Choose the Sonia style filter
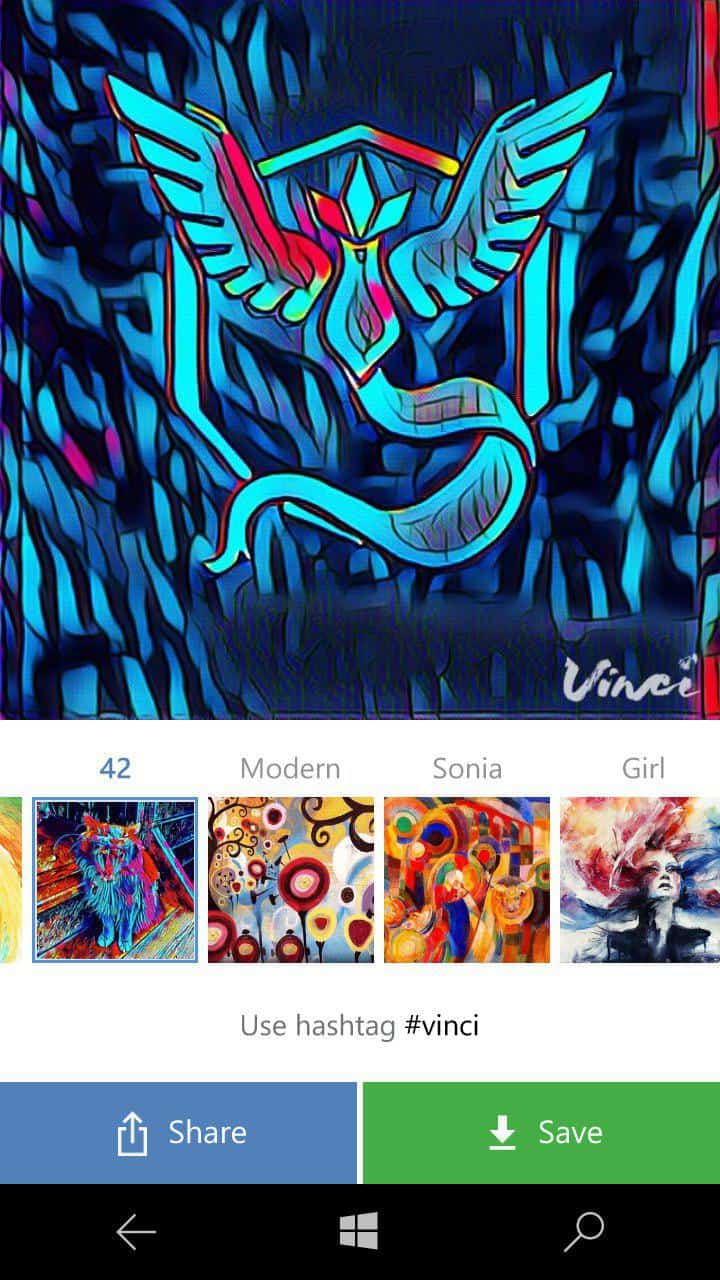Screen dimensions: 720x1280 [x=467, y=879]
